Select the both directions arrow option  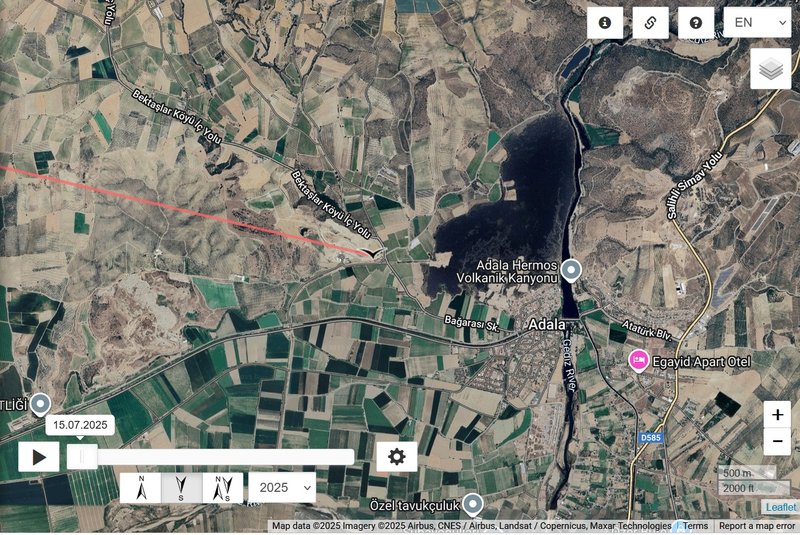pyautogui.click(x=223, y=488)
